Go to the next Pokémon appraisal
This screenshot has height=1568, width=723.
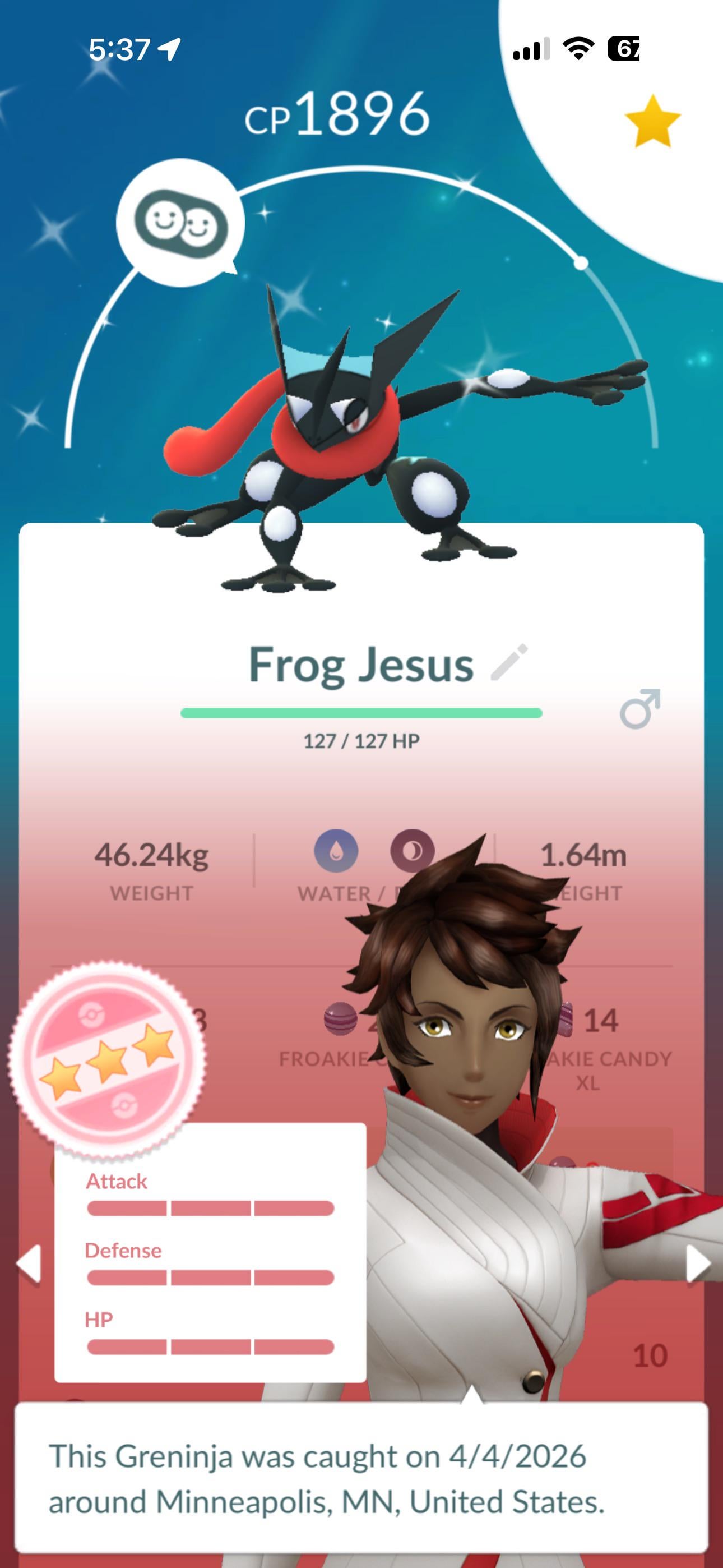(697, 1263)
